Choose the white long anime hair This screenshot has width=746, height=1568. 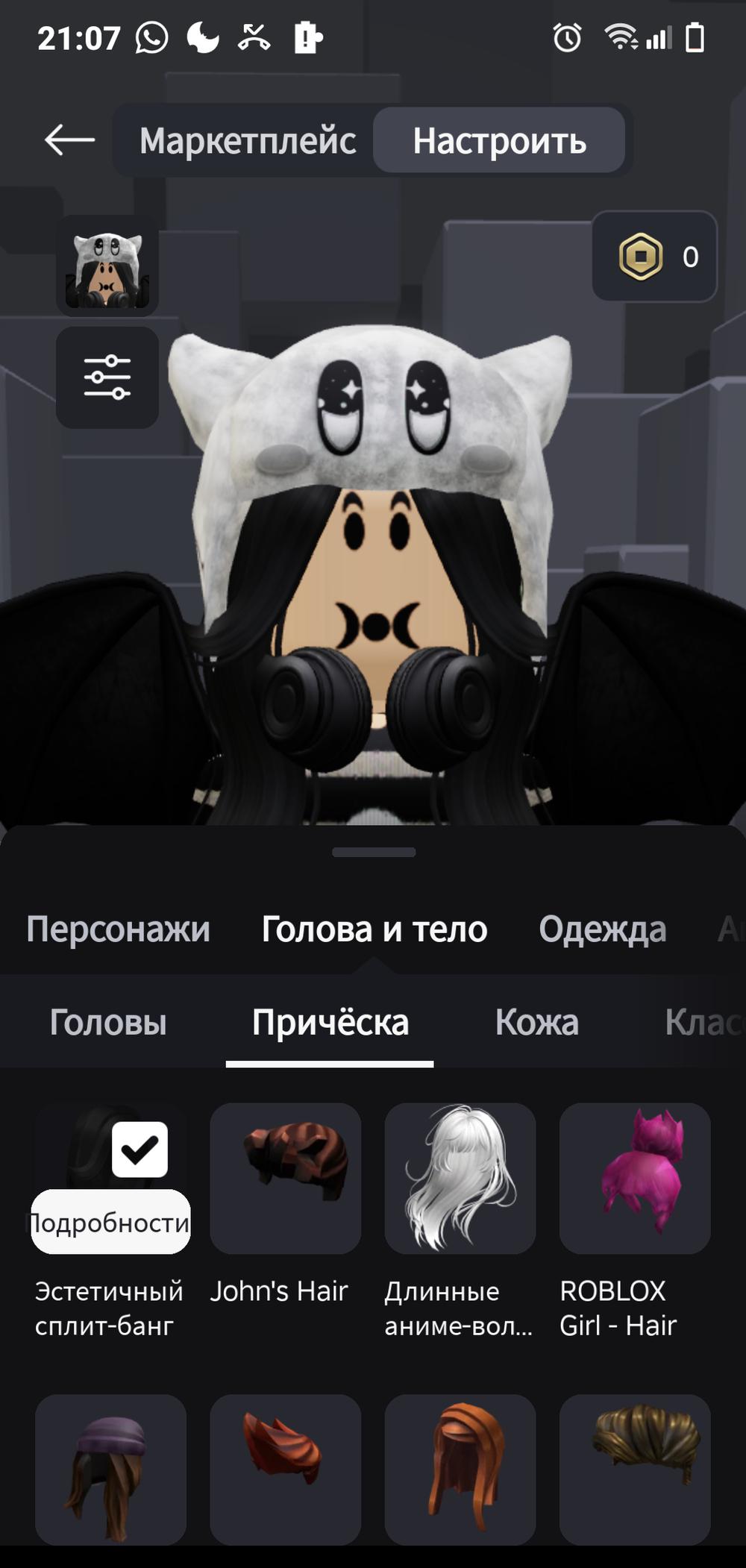click(x=460, y=1179)
